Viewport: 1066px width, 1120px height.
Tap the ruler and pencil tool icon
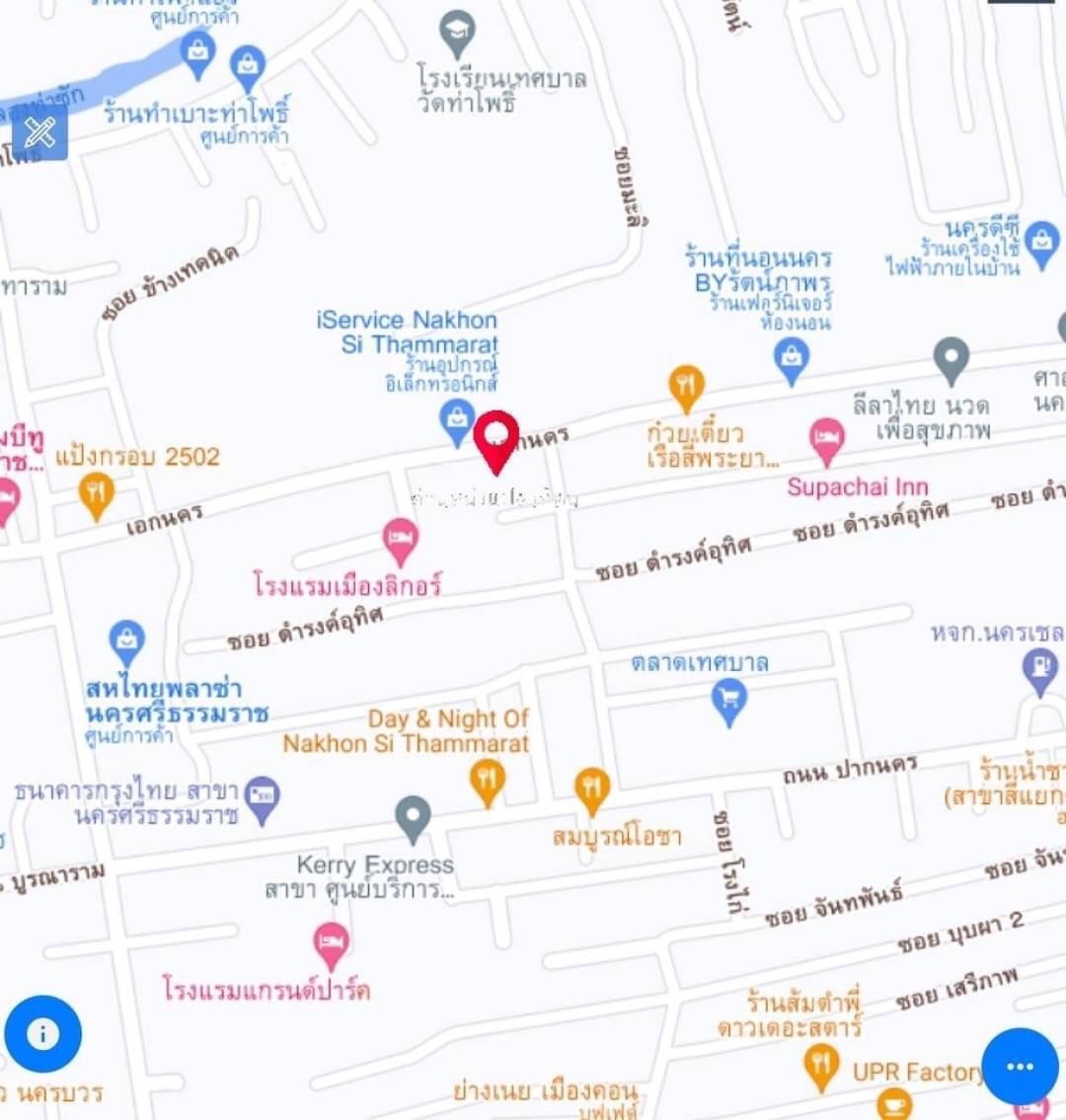coord(40,132)
